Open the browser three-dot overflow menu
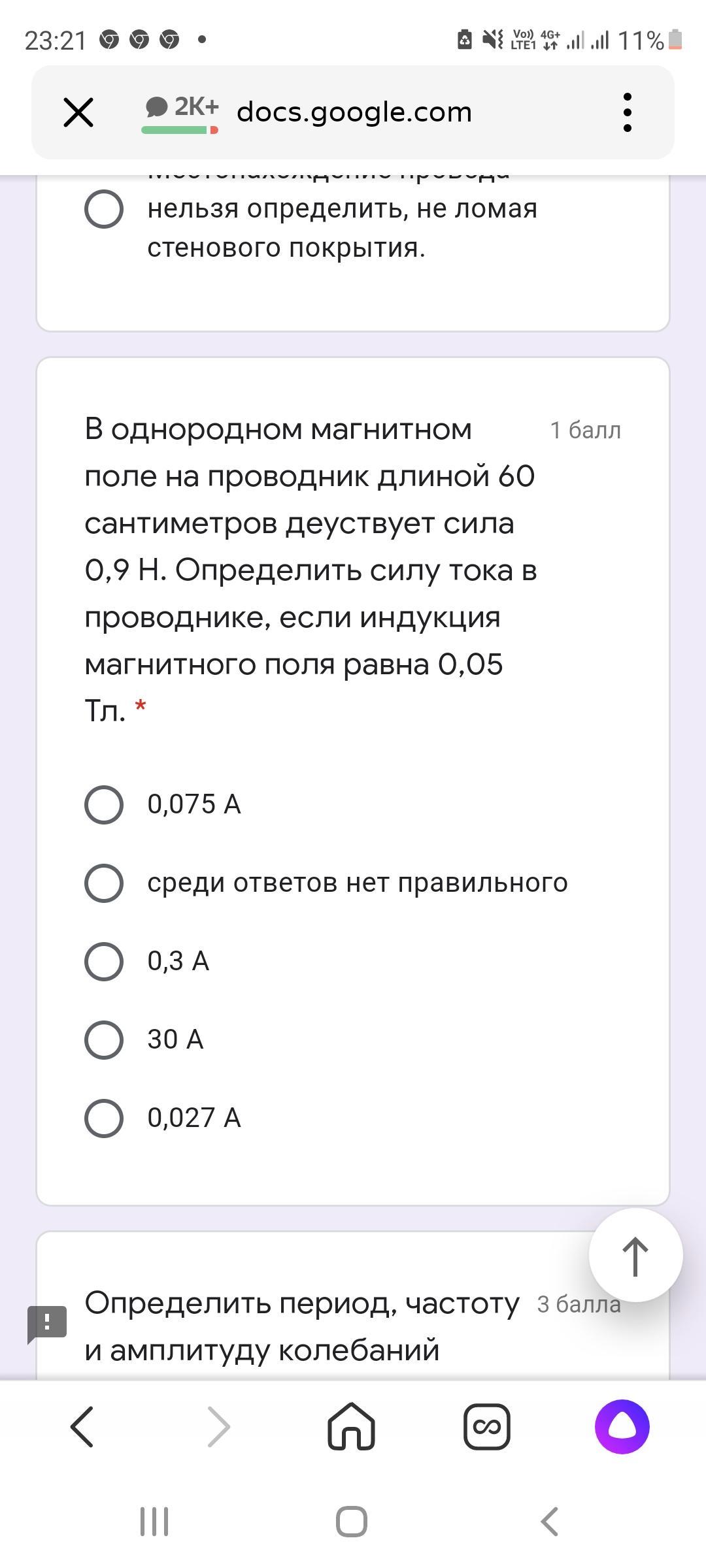Screen dimensions: 706x1568 pos(628,112)
